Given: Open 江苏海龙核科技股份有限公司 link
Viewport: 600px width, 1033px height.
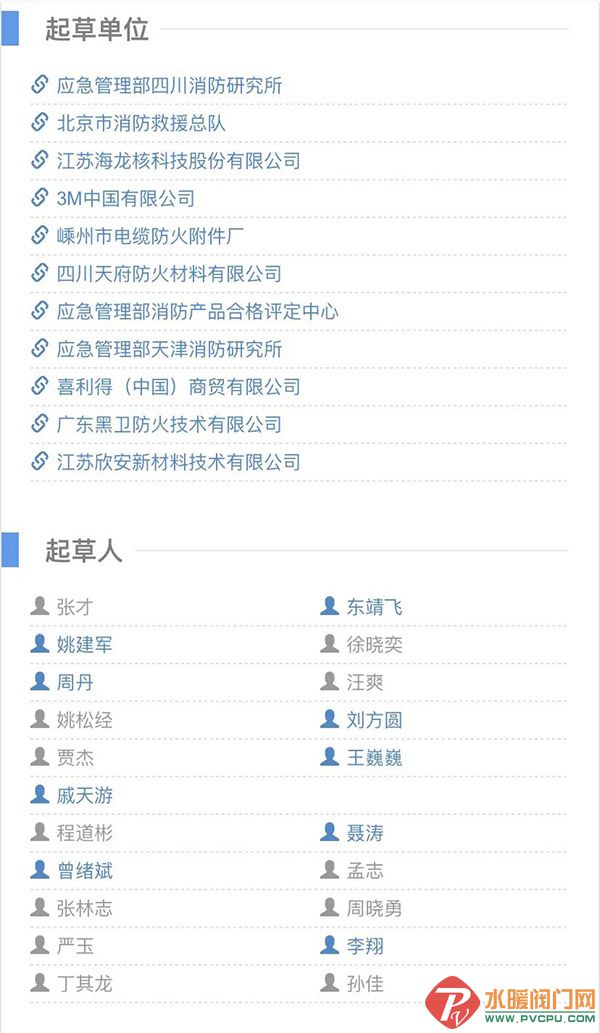Looking at the screenshot, I should [178, 161].
